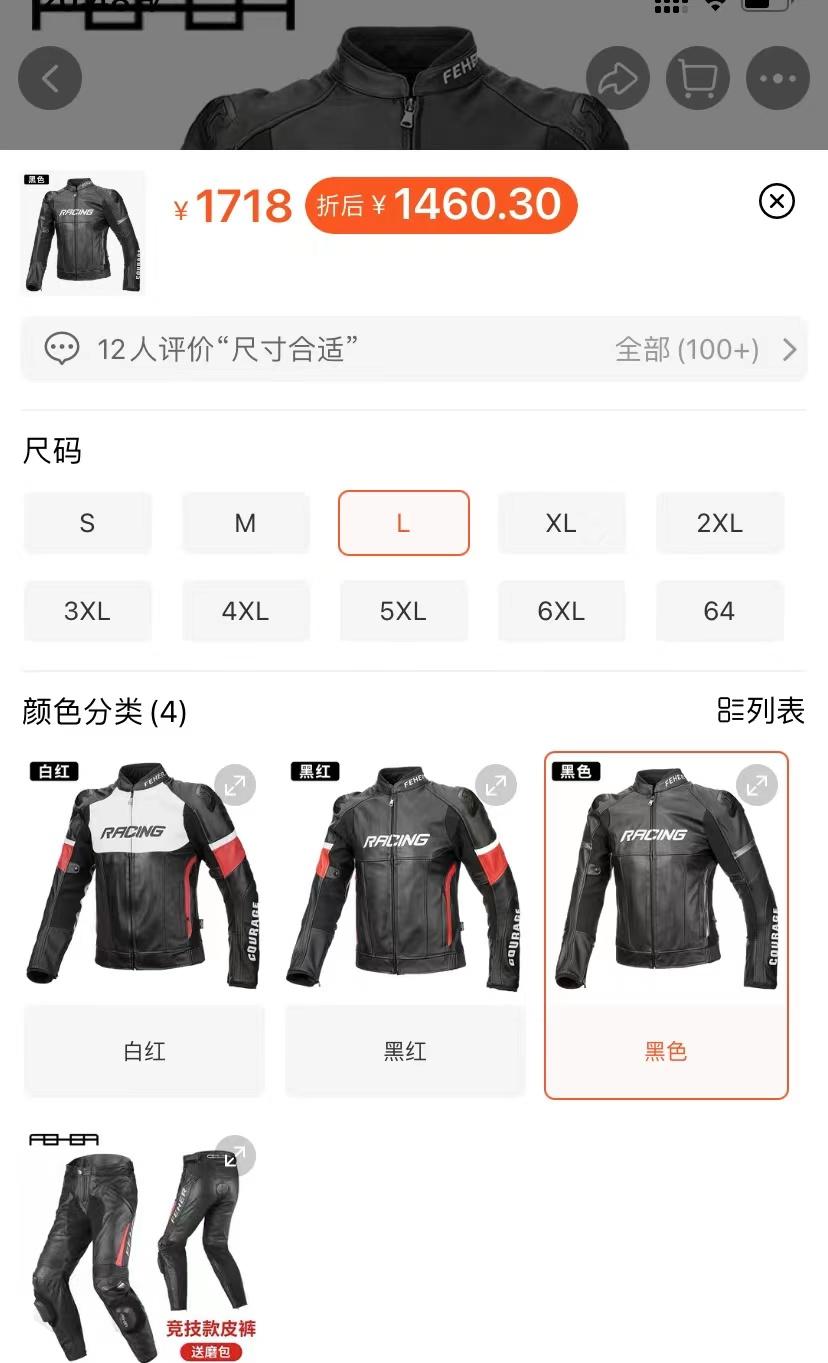Open the share icon
The width and height of the screenshot is (828, 1363).
pos(618,78)
